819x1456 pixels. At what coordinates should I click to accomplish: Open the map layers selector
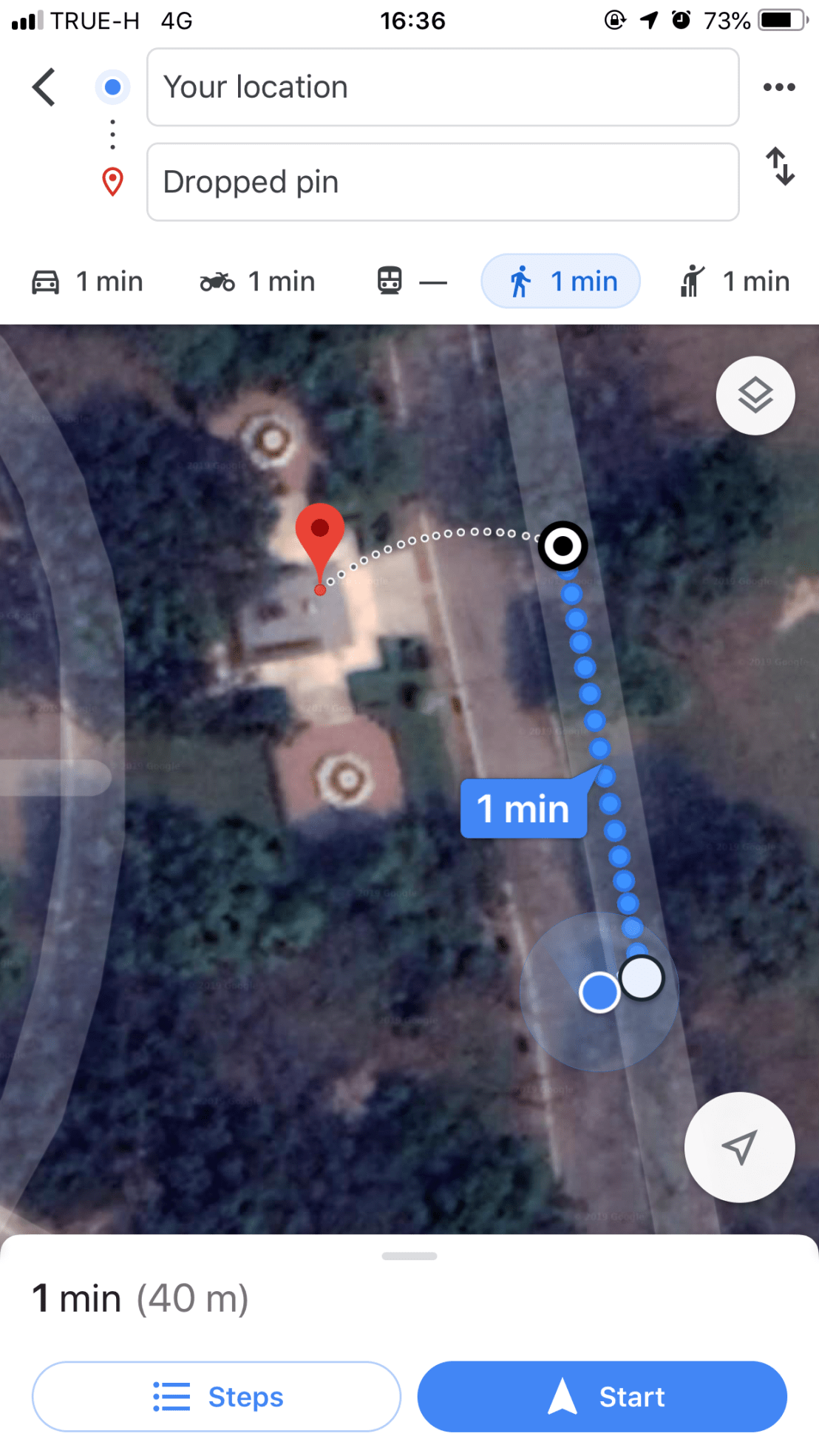(x=755, y=396)
